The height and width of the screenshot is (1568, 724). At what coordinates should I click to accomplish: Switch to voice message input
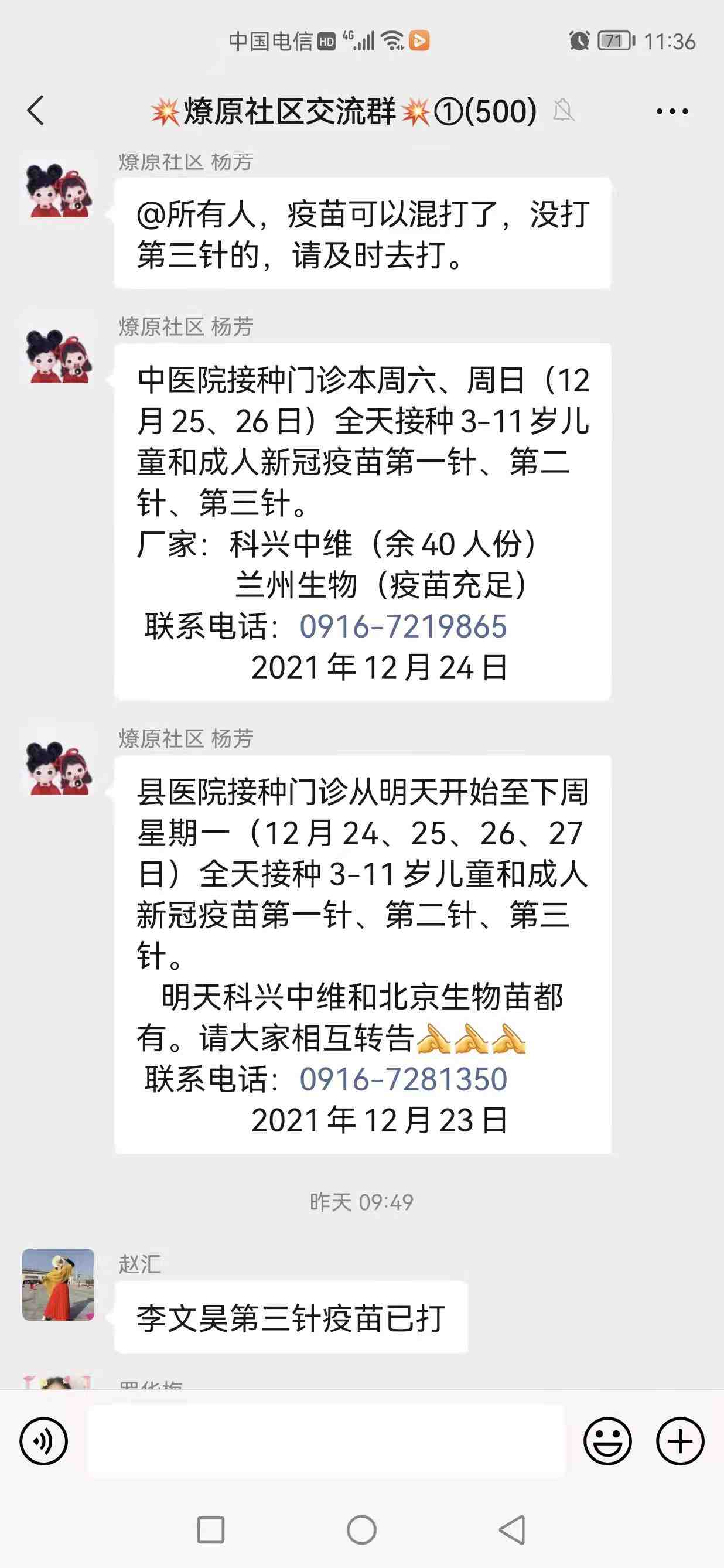coord(43,1441)
